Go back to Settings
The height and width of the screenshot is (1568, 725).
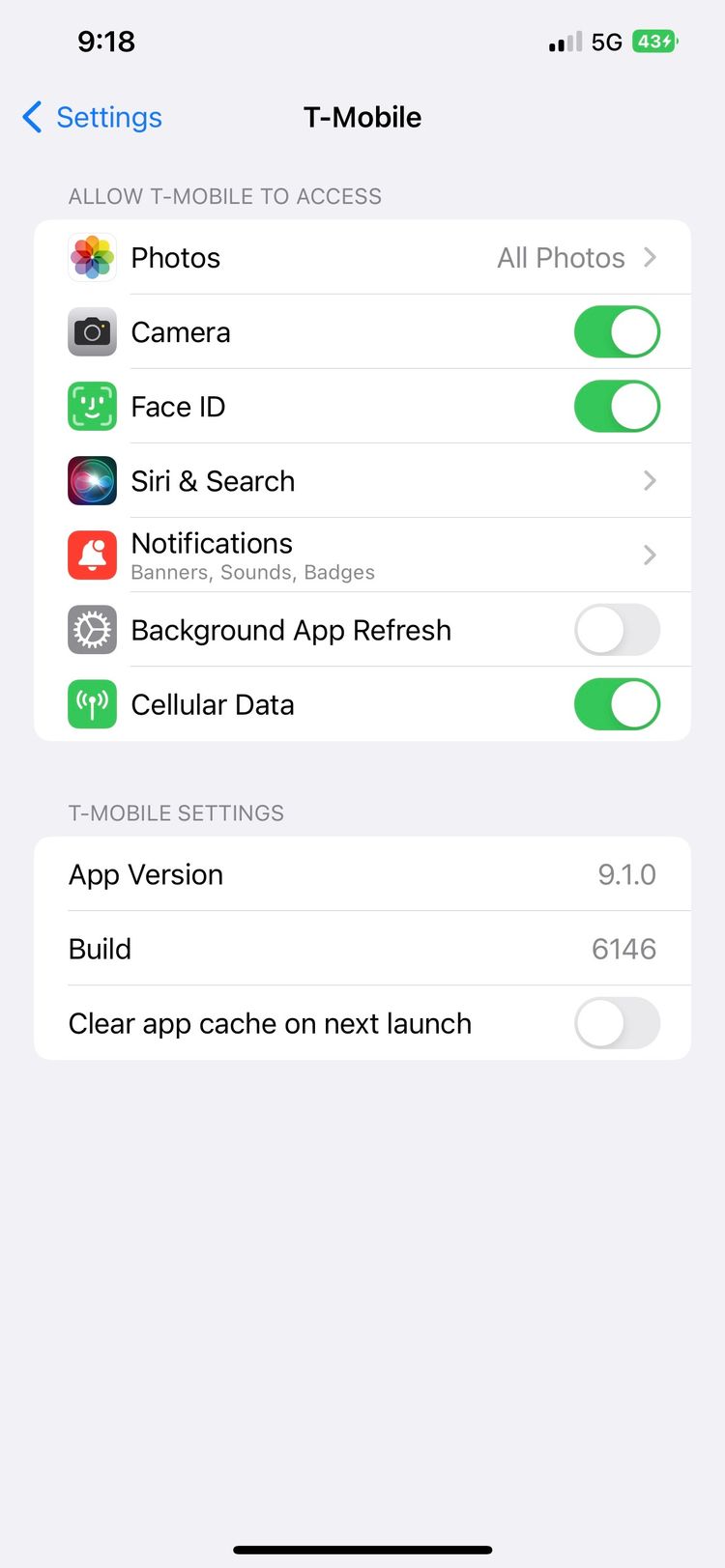click(x=92, y=117)
